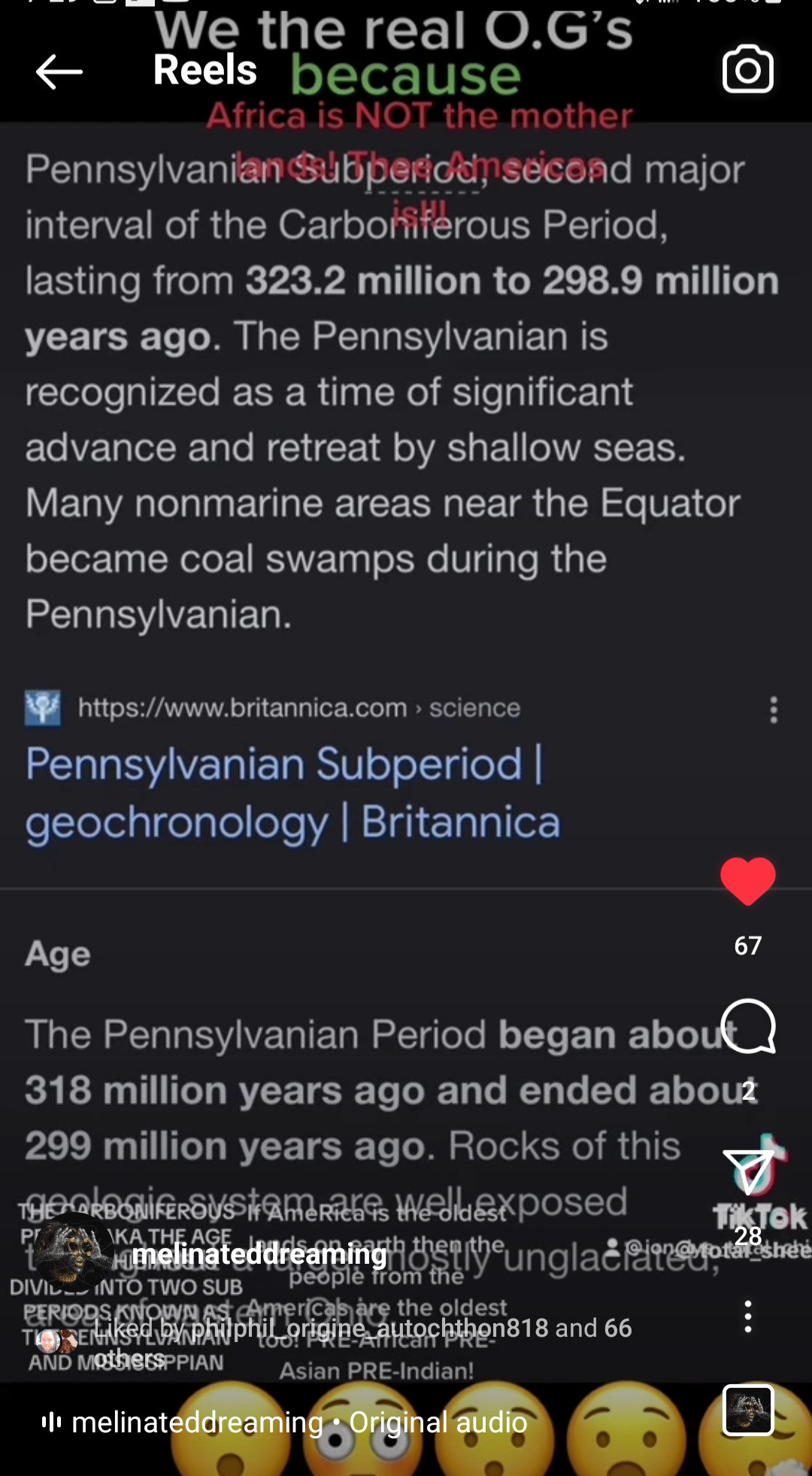812x1476 pixels.
Task: Share the reel via the paper plane icon
Action: [x=747, y=1171]
